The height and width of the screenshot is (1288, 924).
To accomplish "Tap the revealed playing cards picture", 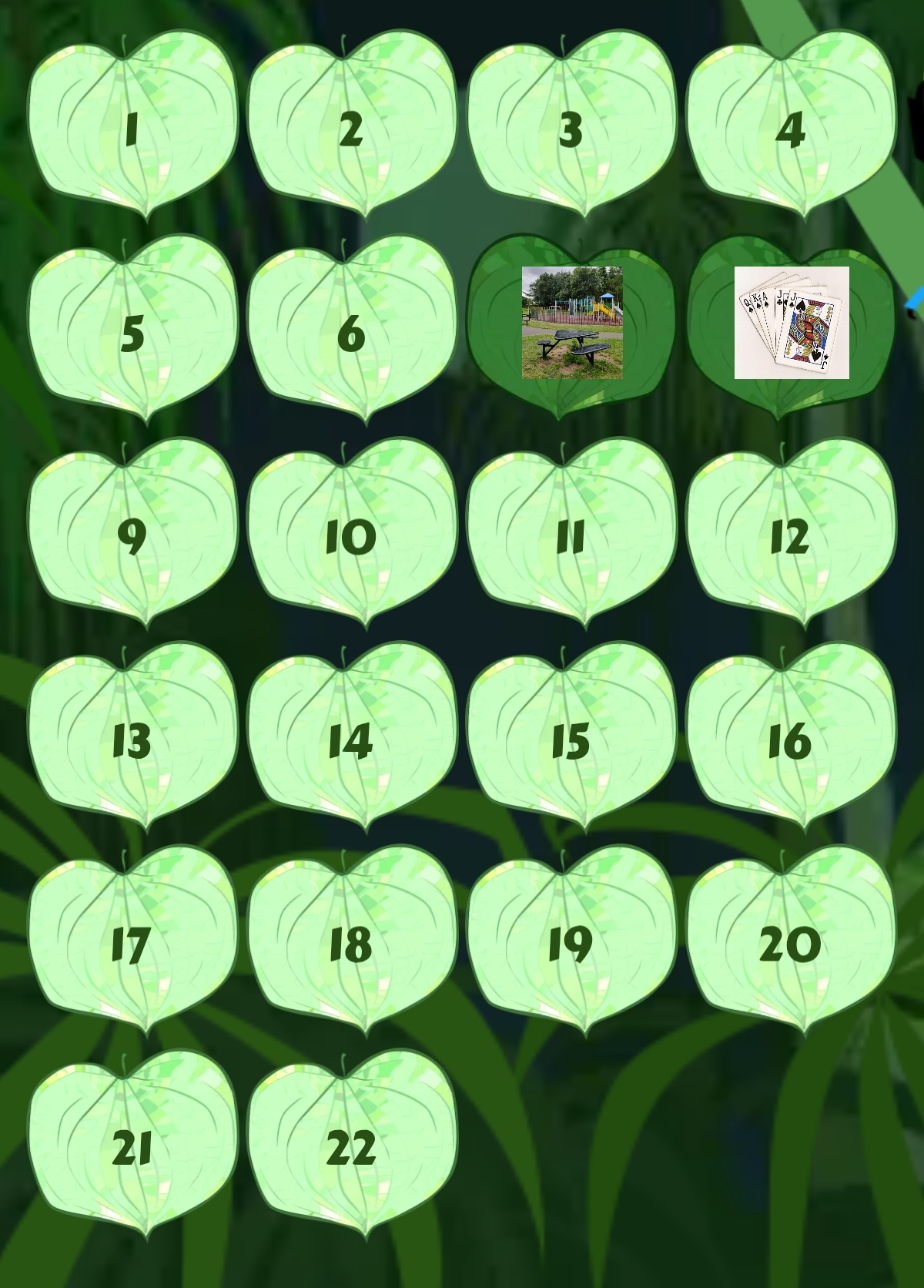I will [x=792, y=323].
